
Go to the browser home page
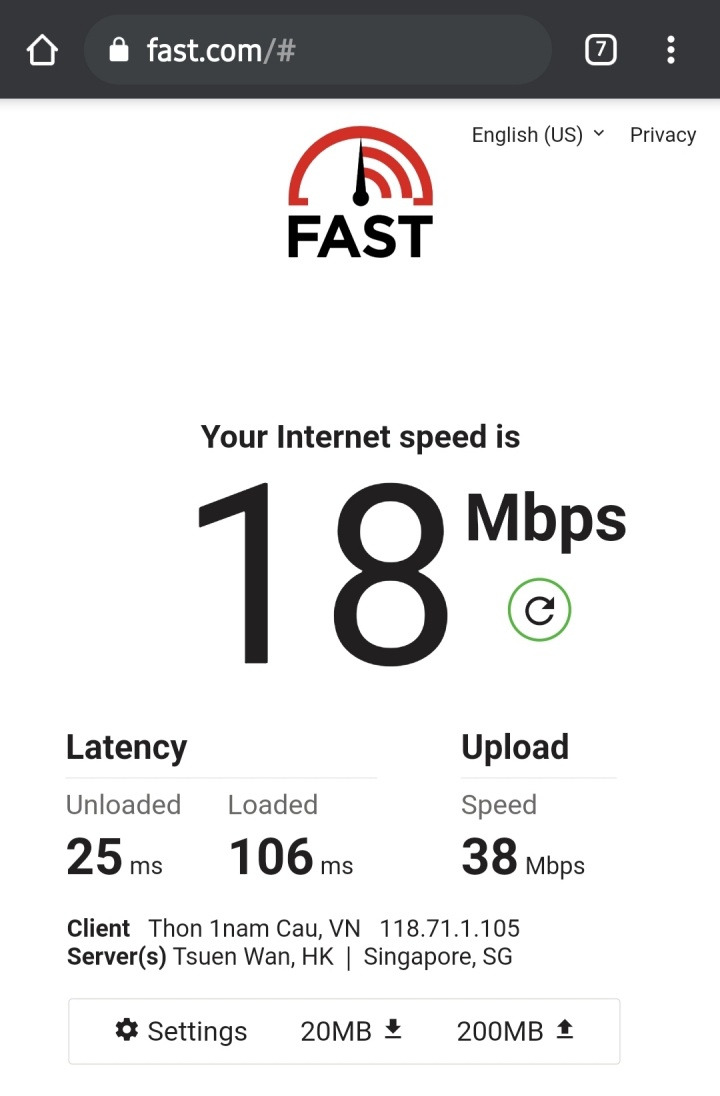(42, 50)
